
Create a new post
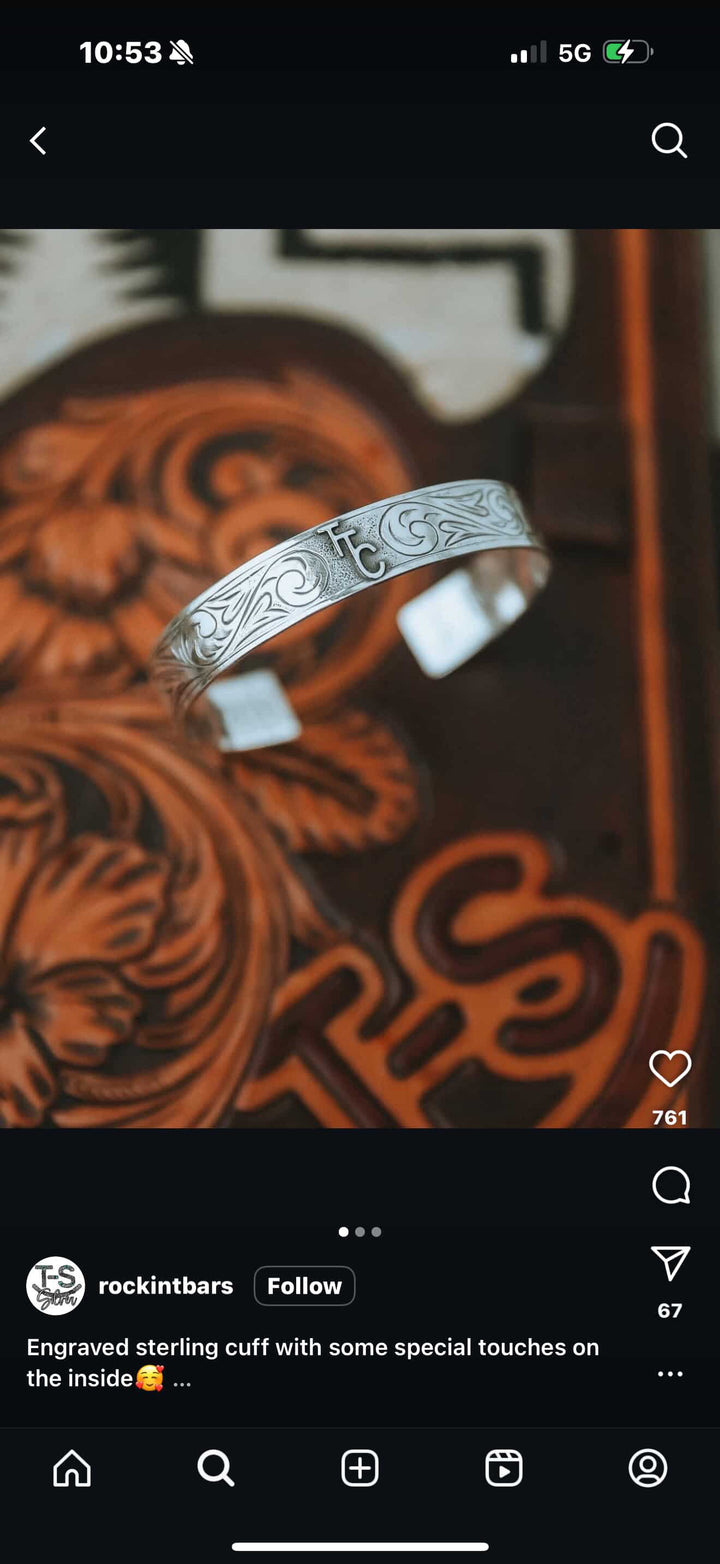click(360, 1468)
